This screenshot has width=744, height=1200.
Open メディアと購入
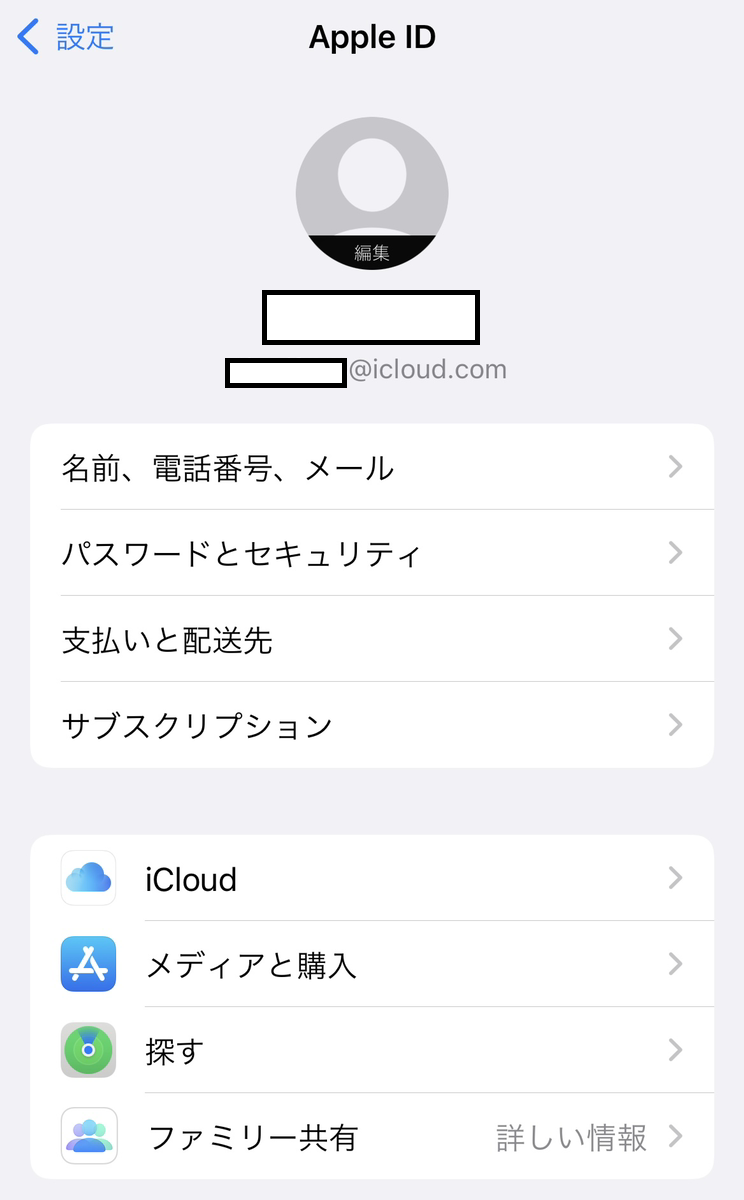point(372,965)
